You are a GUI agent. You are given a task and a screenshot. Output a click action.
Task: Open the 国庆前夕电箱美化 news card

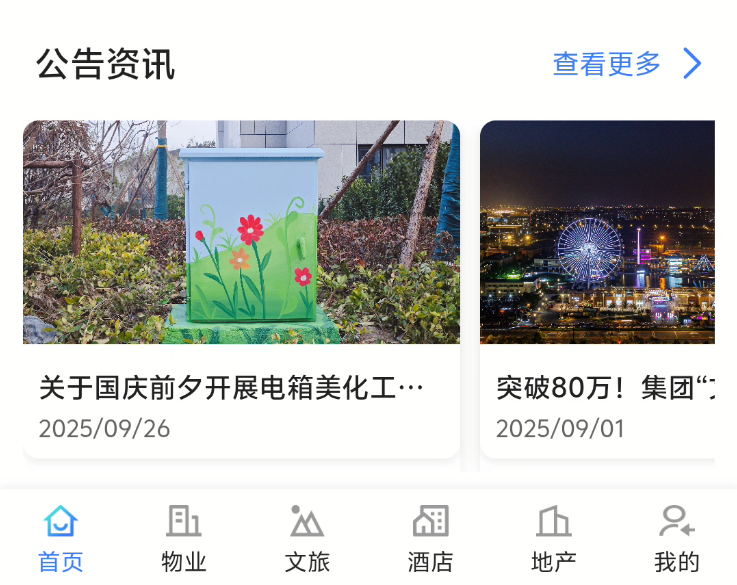point(241,290)
